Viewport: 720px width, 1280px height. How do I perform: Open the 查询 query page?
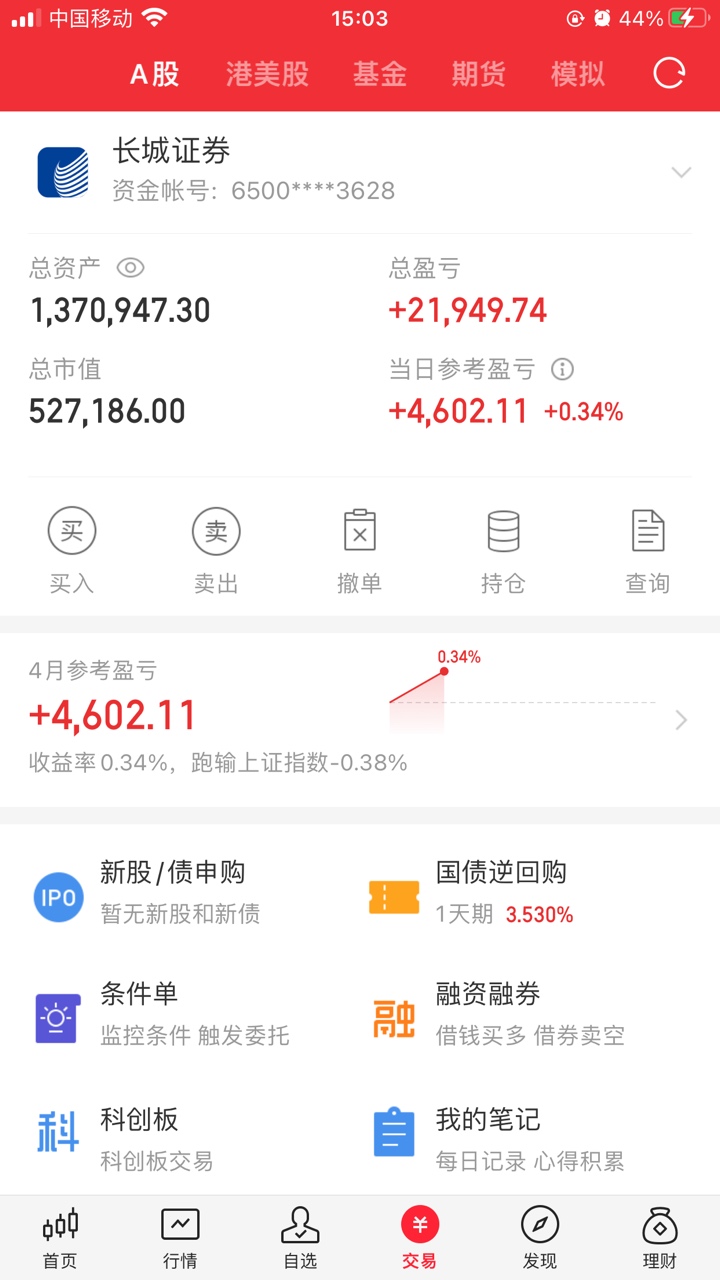[647, 550]
